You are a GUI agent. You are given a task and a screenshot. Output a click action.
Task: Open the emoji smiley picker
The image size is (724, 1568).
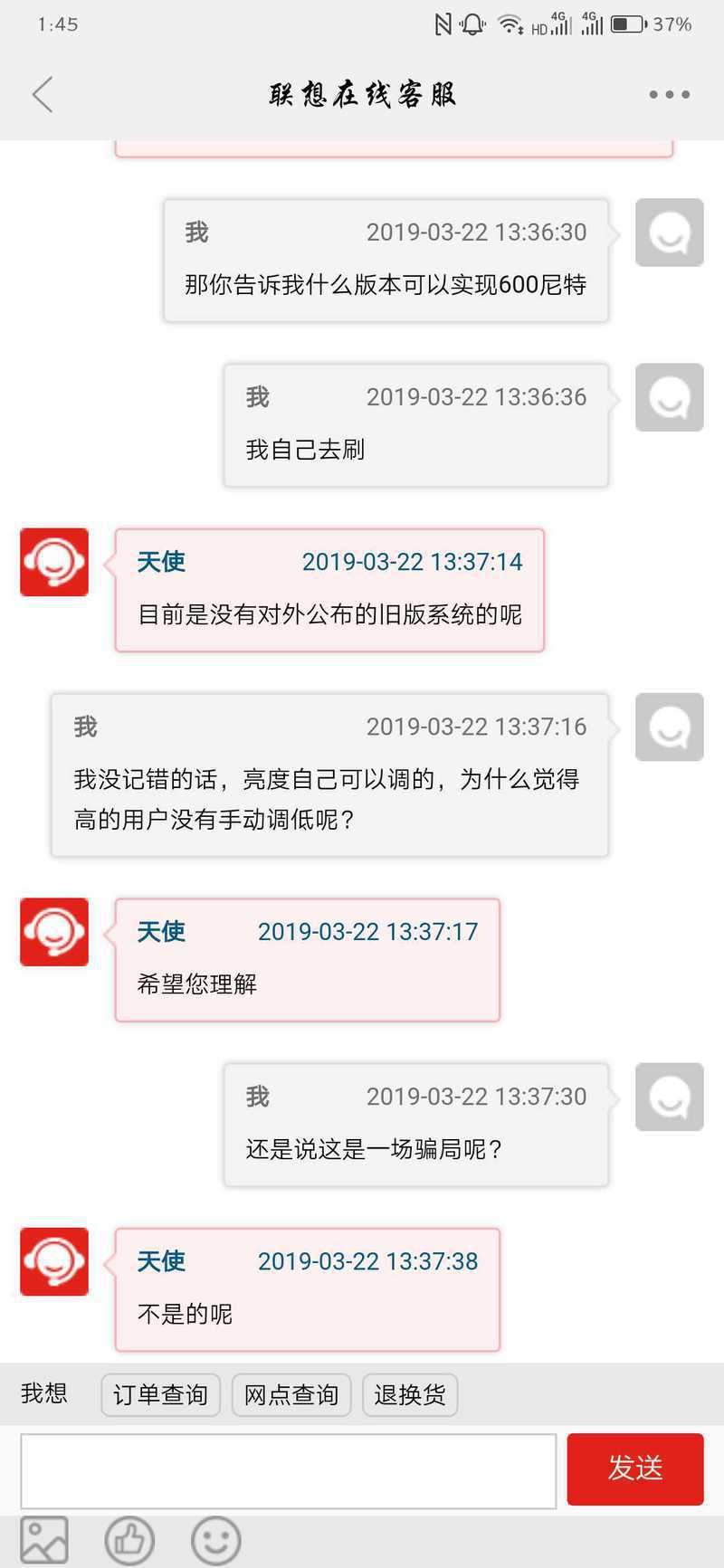click(x=216, y=1540)
